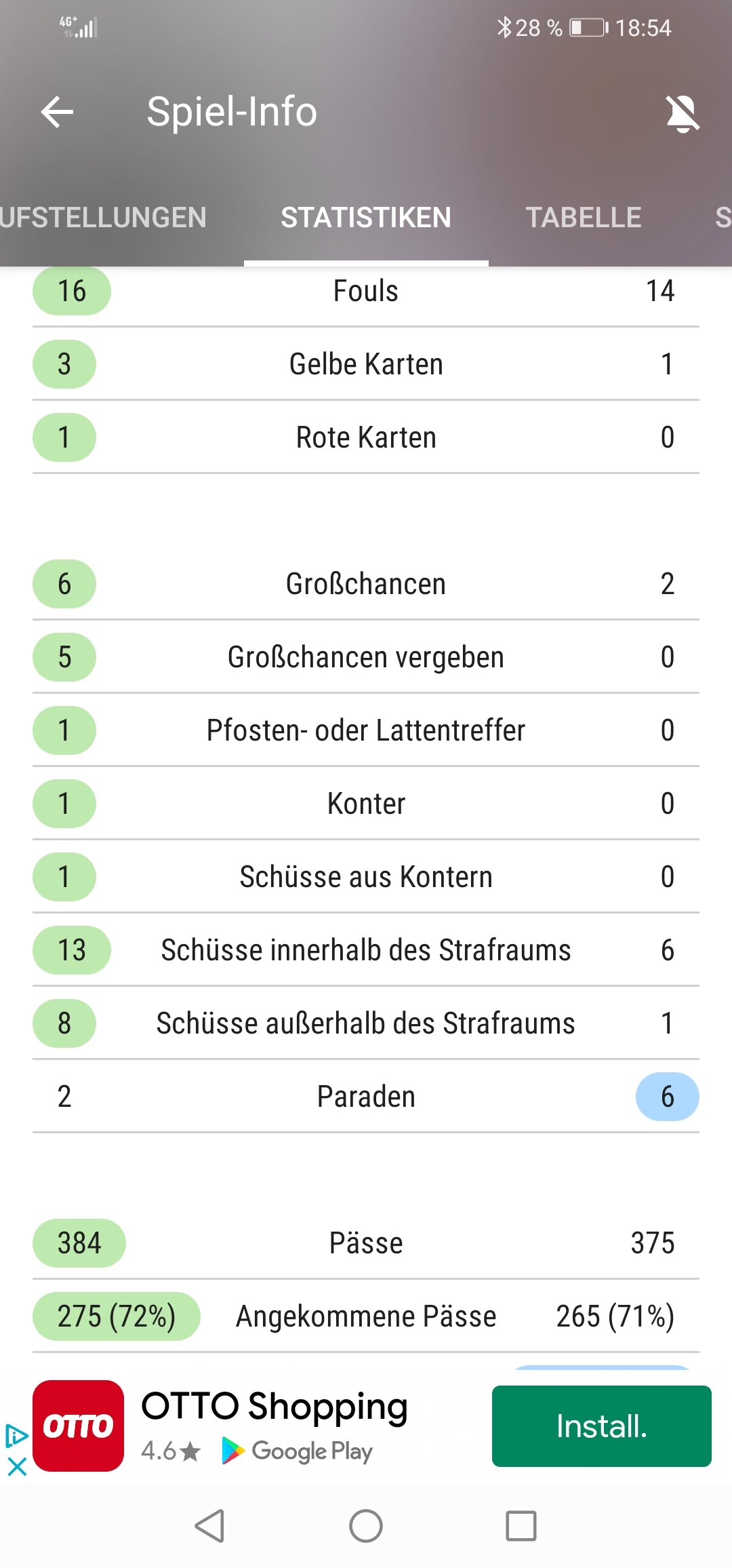Install the OTTO Shopping app
This screenshot has height=1568, width=732.
click(x=602, y=1426)
